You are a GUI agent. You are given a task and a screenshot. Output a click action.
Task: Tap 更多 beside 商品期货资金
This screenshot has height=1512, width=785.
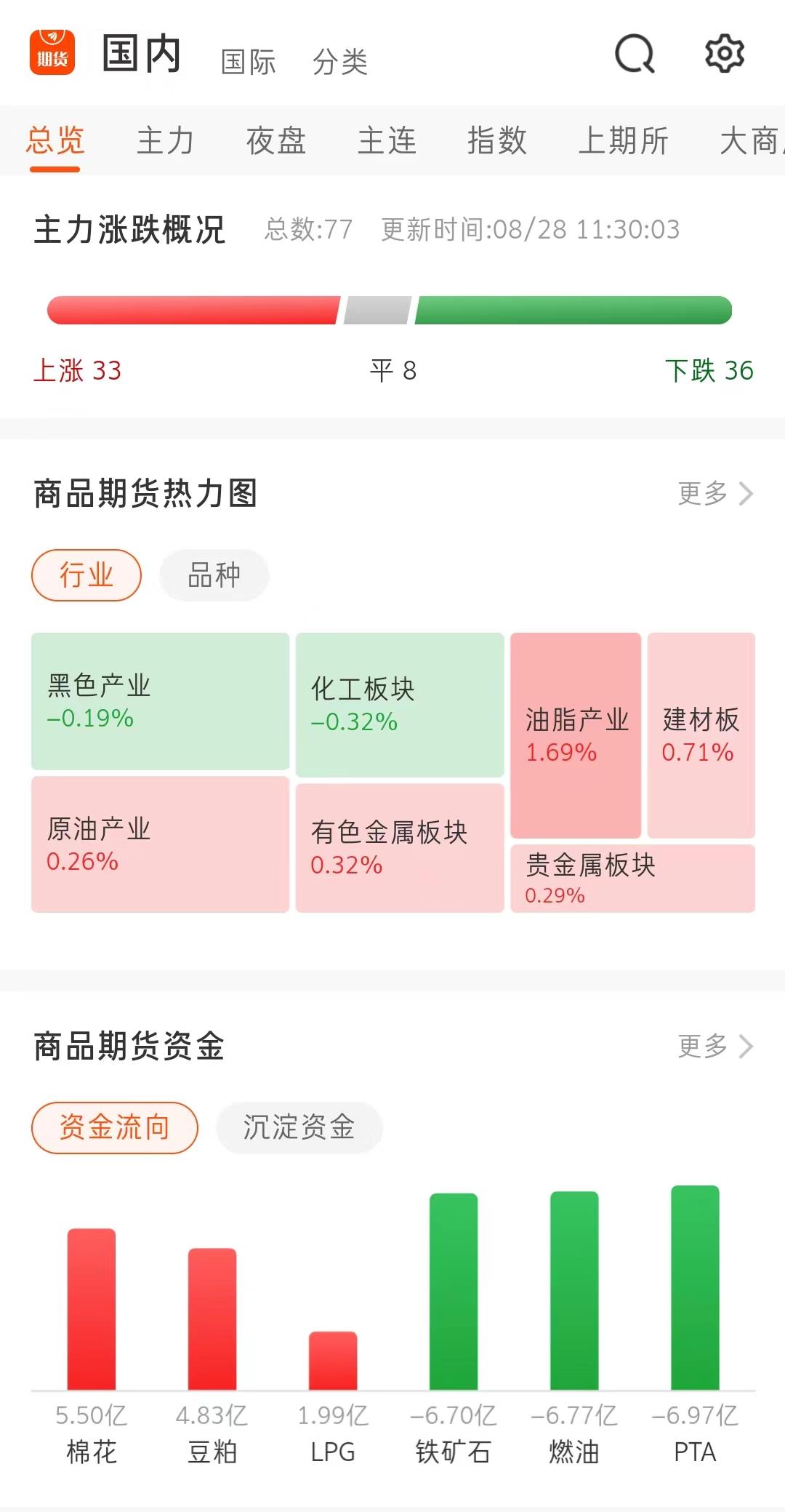click(715, 1047)
